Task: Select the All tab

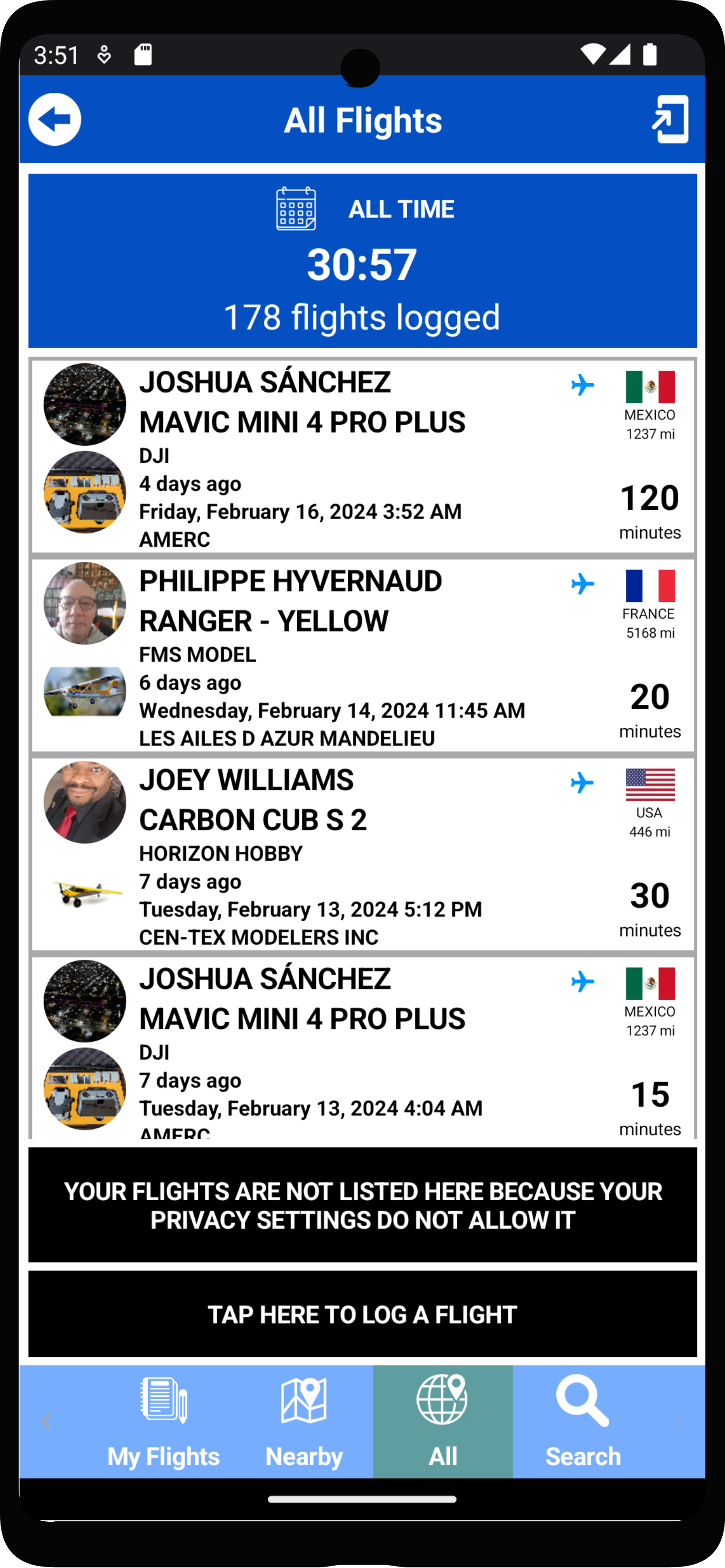Action: pyautogui.click(x=443, y=1422)
